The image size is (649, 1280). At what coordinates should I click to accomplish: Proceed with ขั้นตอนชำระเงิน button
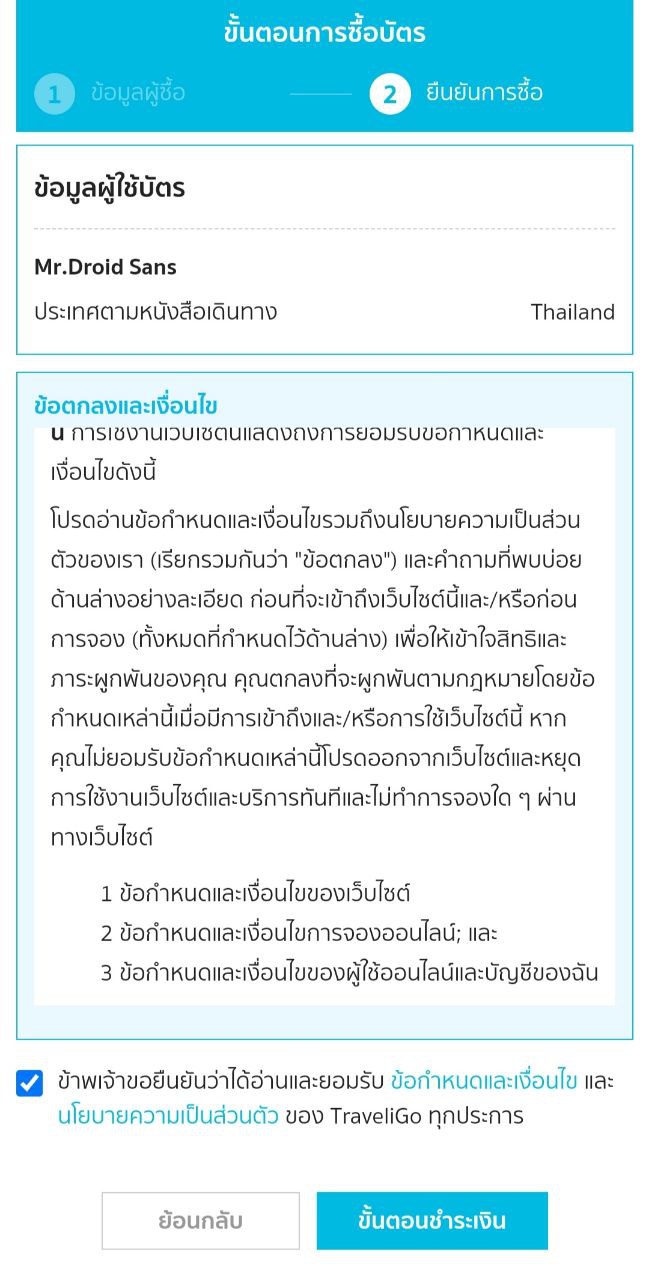(432, 1221)
